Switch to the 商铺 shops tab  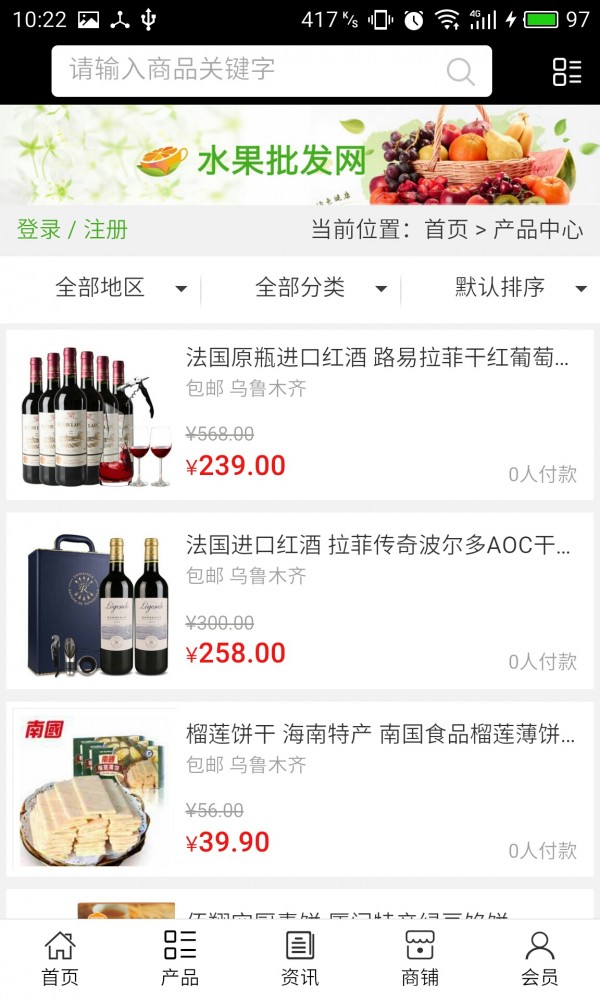(420, 958)
